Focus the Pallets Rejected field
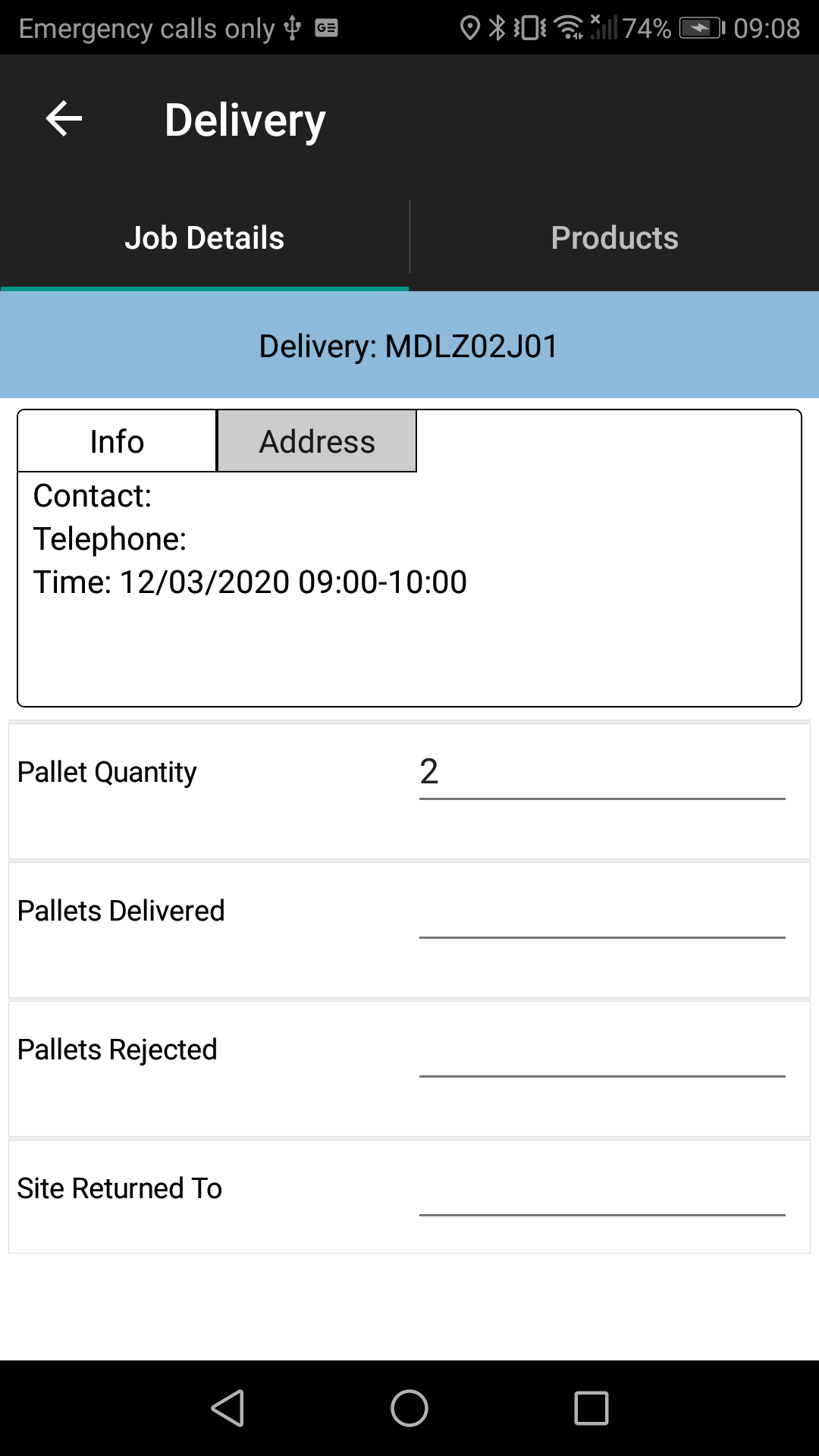The height and width of the screenshot is (1456, 819). coord(602,1050)
